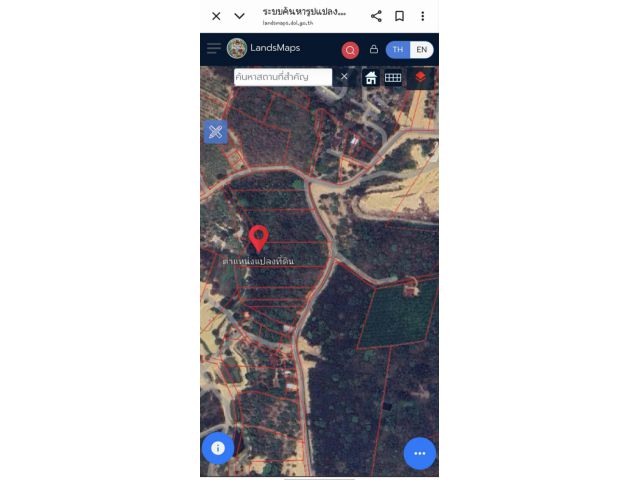The width and height of the screenshot is (640, 480).
Task: Tap the red search icon
Action: pyautogui.click(x=350, y=49)
